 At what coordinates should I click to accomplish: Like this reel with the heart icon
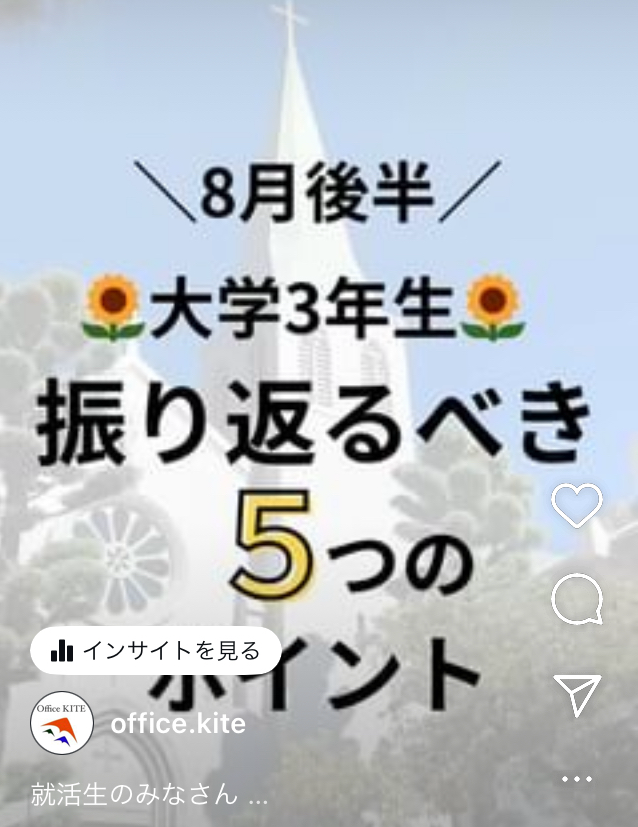pyautogui.click(x=577, y=506)
